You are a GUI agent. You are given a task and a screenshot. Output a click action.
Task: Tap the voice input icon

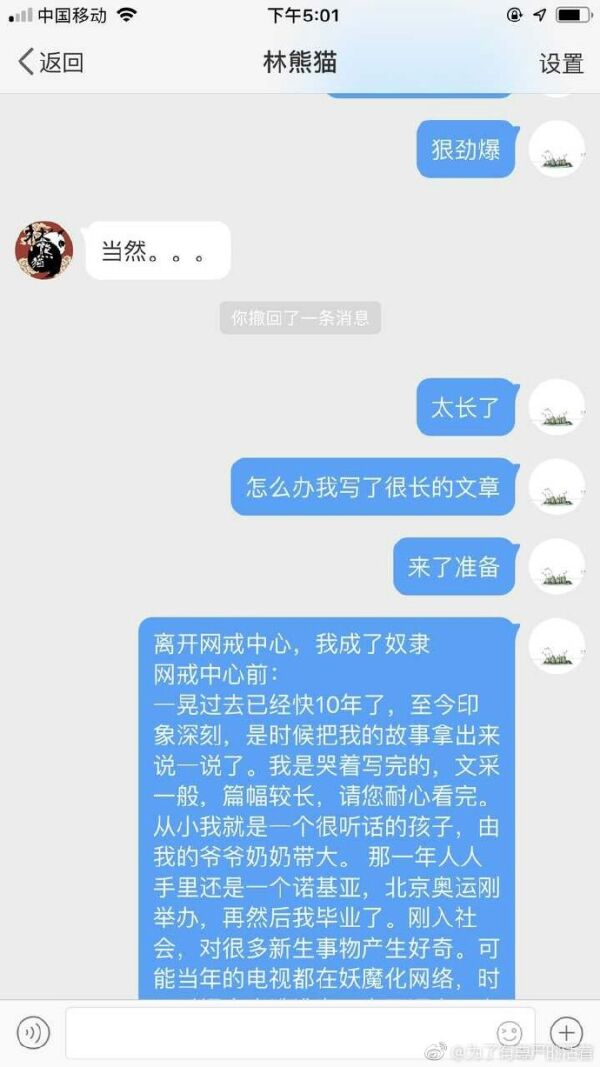33,1032
